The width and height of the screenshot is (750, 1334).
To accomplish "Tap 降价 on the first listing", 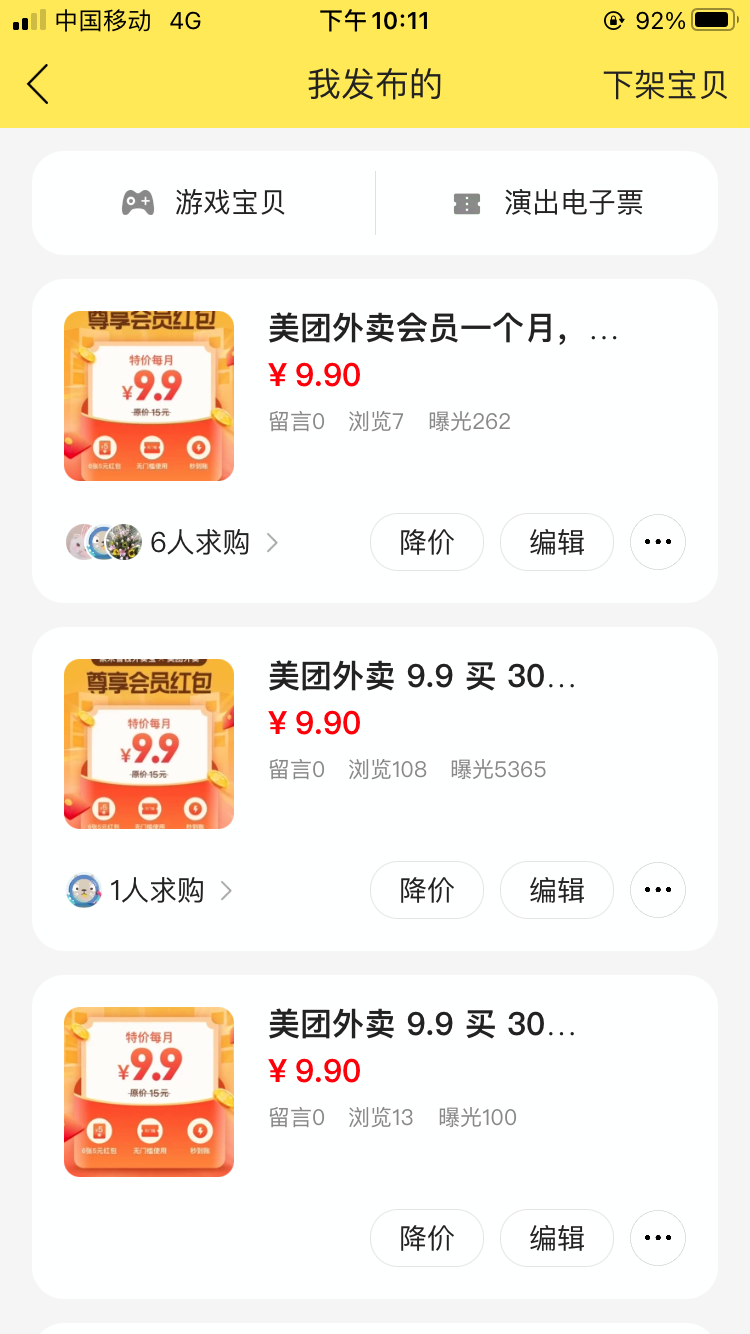I will (x=426, y=542).
